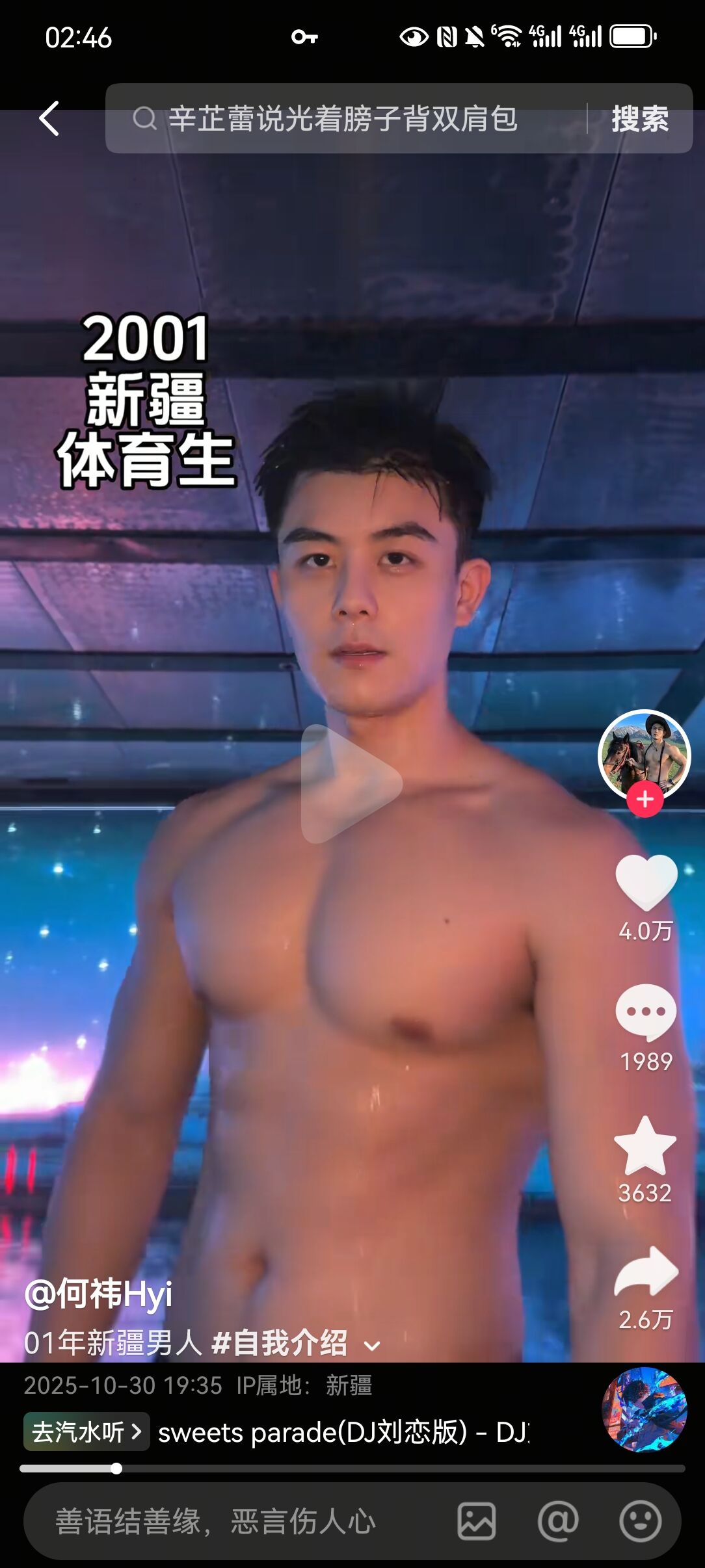Go back using the top-left arrow
Viewport: 705px width, 1568px height.
[49, 118]
